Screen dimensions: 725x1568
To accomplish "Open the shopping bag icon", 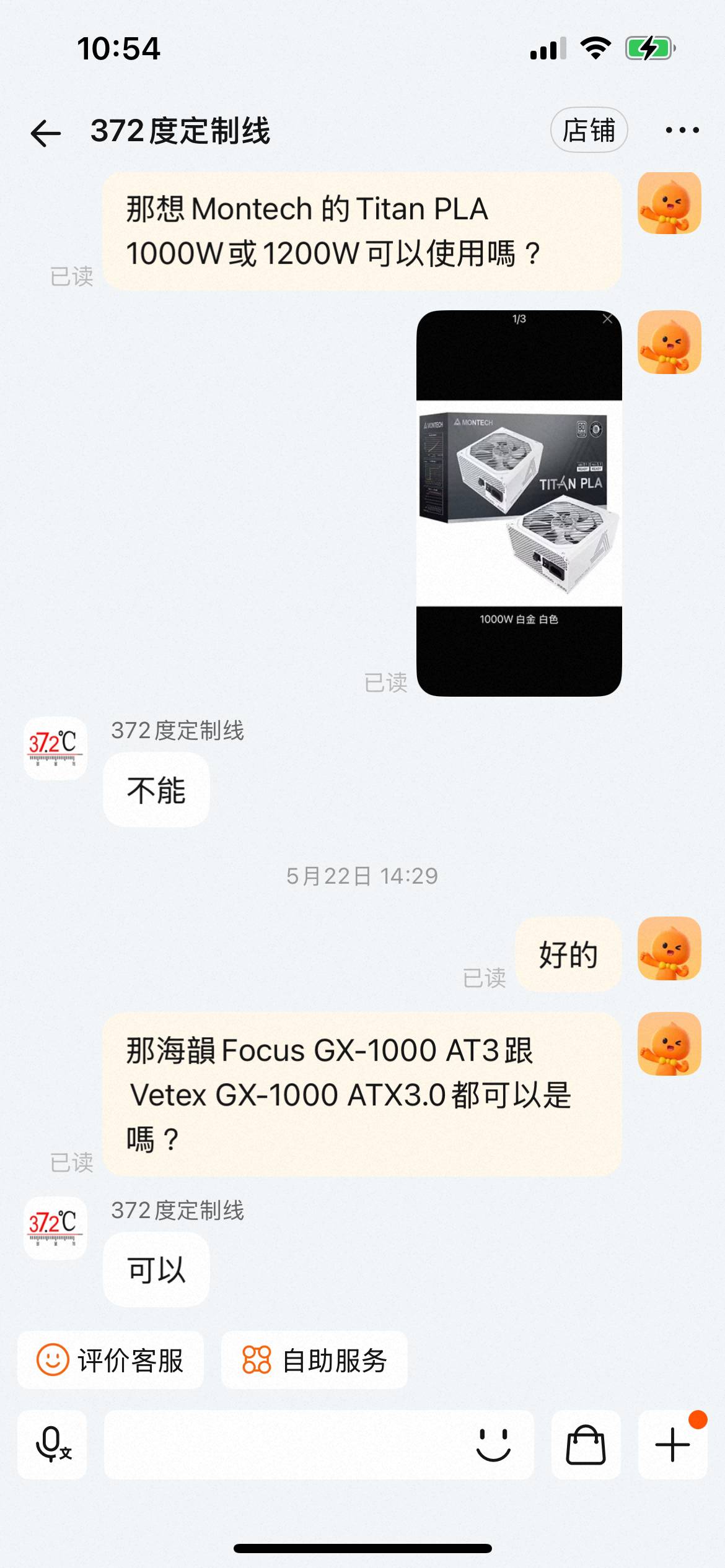I will (586, 1444).
